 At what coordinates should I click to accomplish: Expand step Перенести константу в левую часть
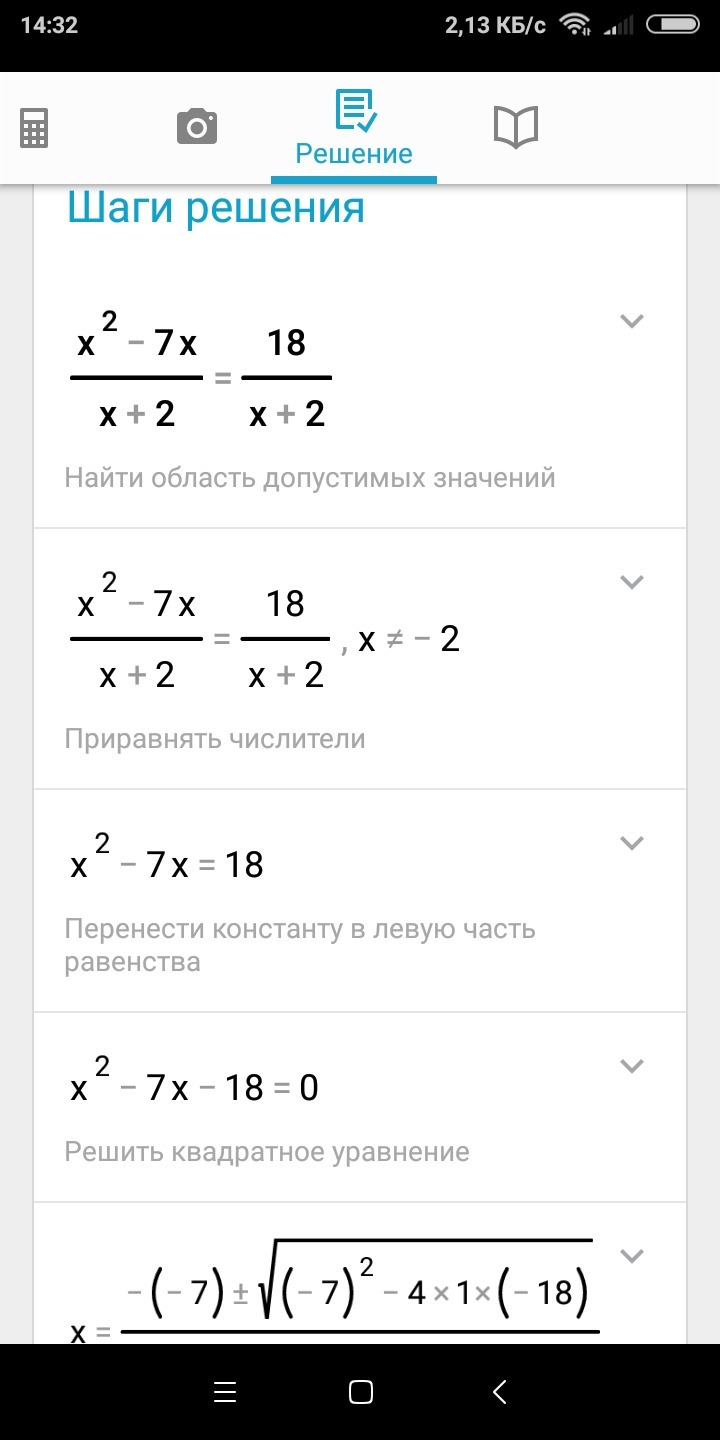pyautogui.click(x=631, y=843)
